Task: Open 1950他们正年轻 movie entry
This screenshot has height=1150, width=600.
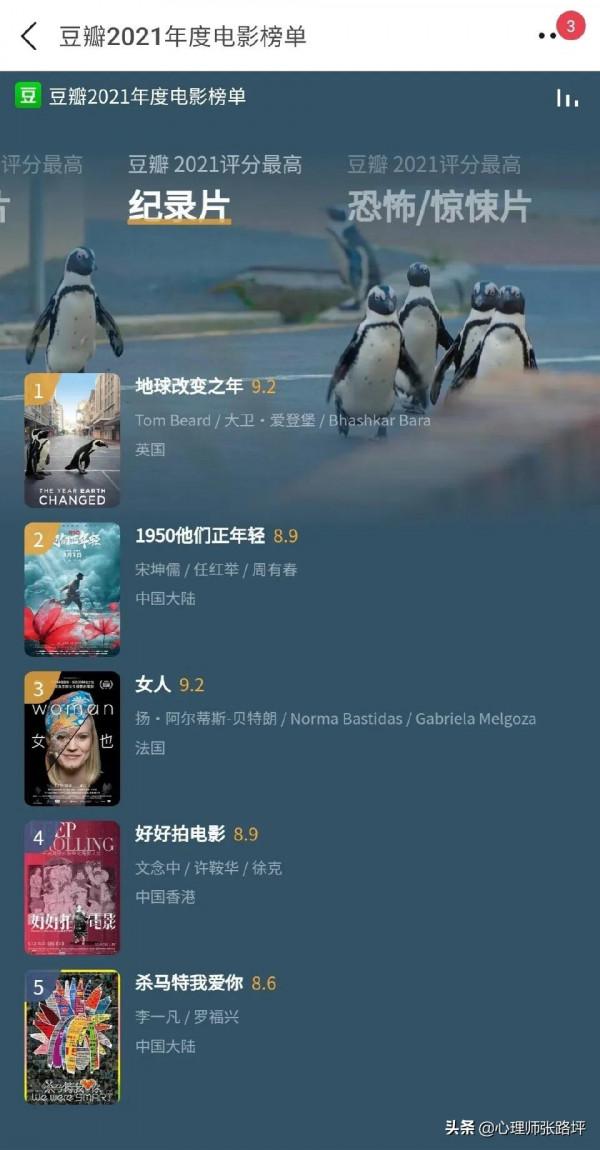Action: pyautogui.click(x=200, y=536)
